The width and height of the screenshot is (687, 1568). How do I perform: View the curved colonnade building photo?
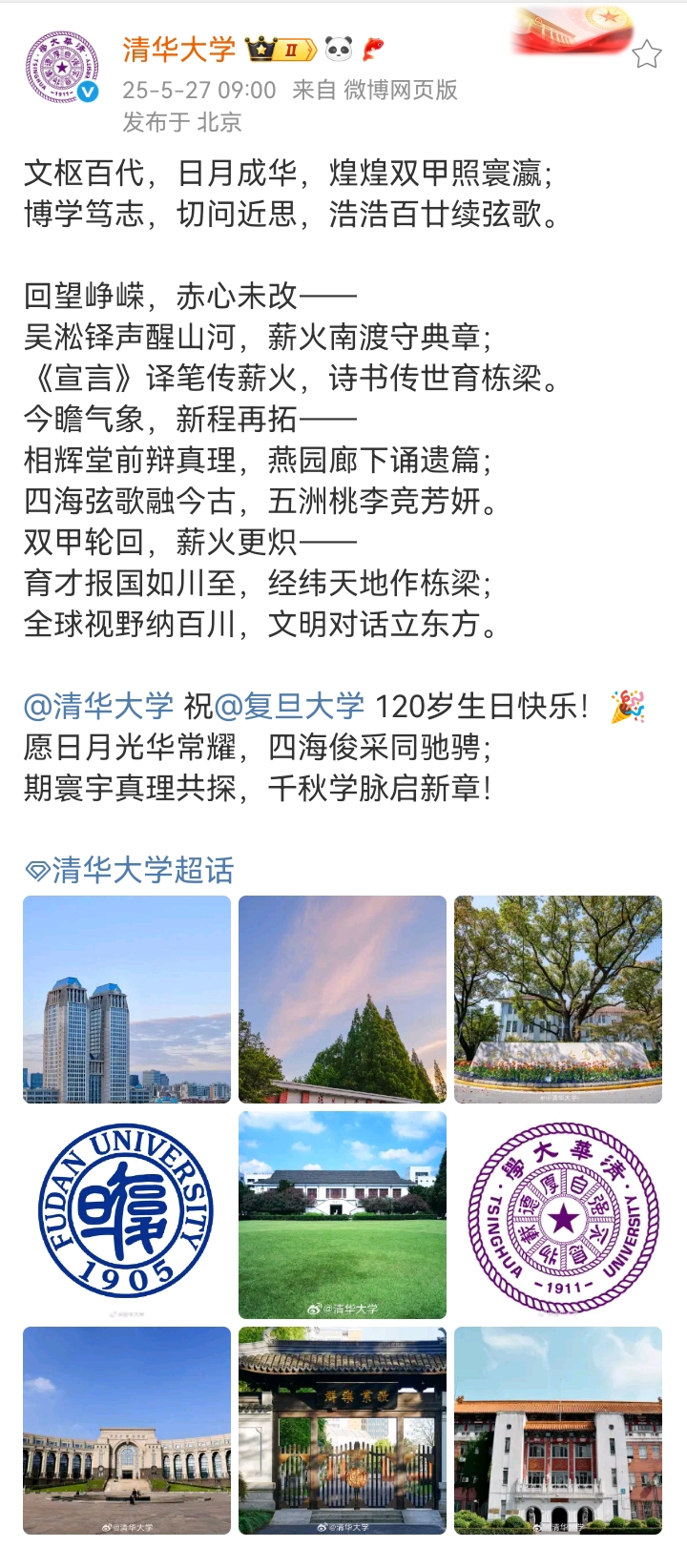pos(127,1430)
